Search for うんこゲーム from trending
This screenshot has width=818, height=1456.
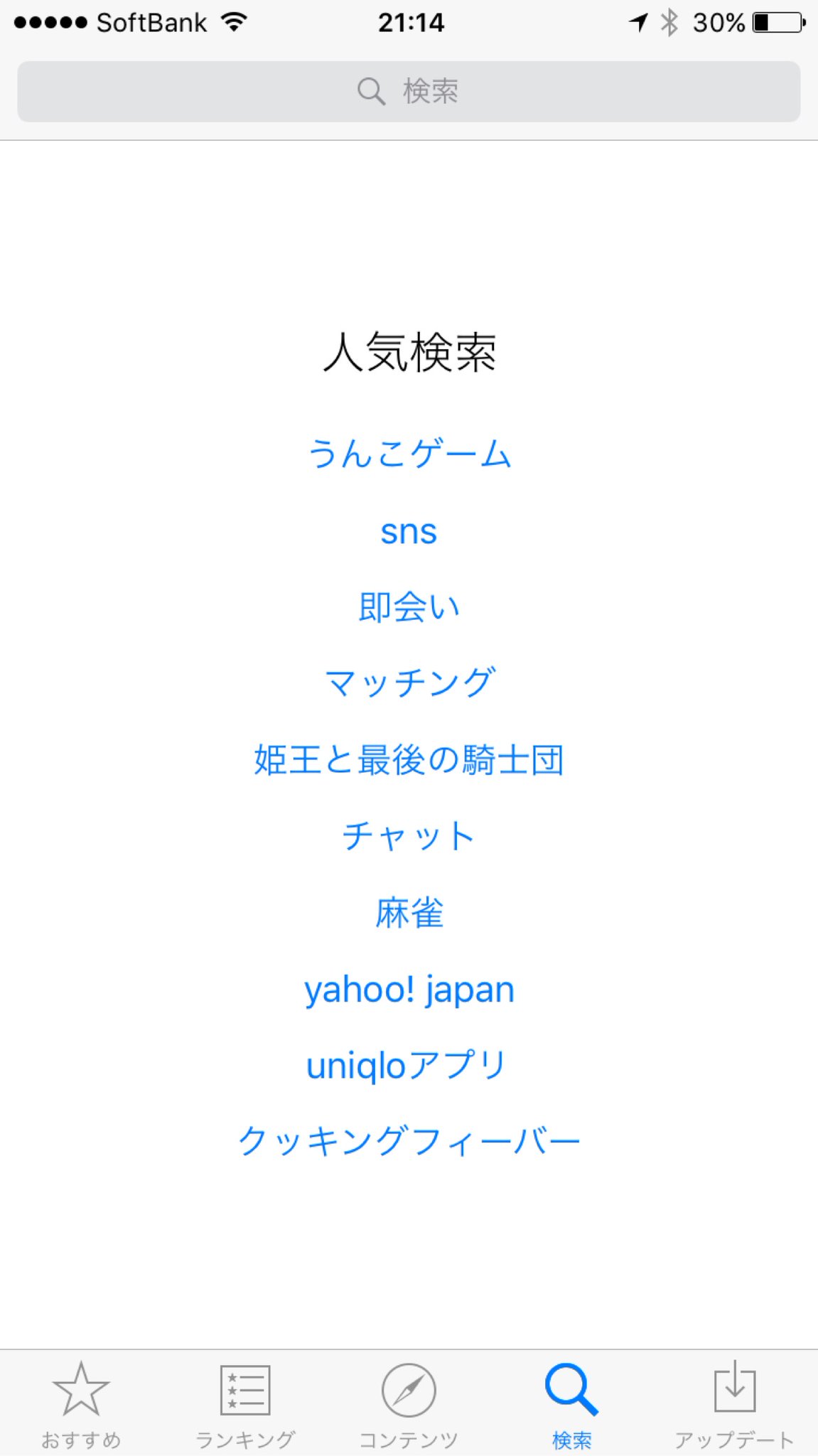(409, 454)
